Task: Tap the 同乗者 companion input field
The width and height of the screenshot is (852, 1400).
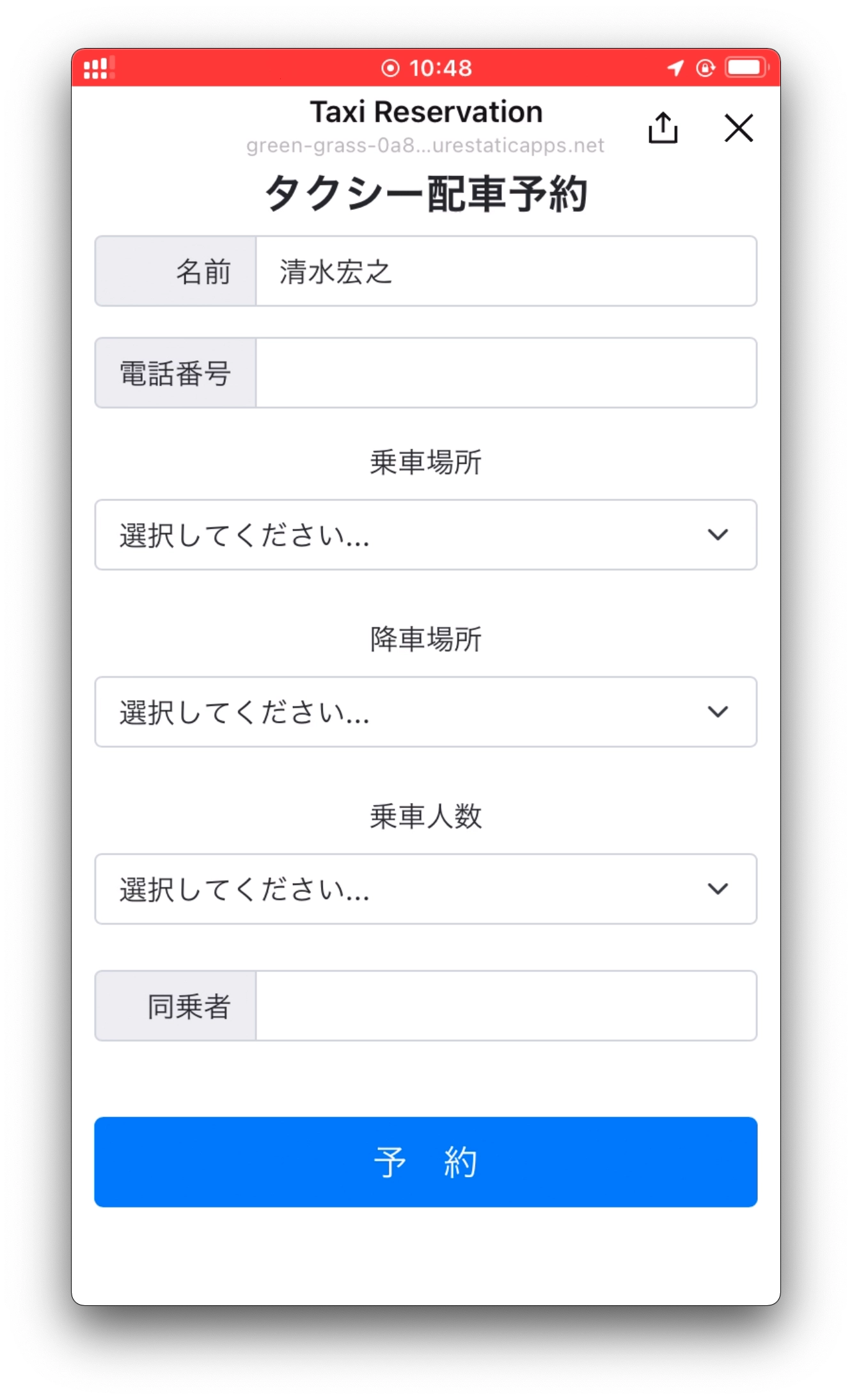Action: point(505,1006)
